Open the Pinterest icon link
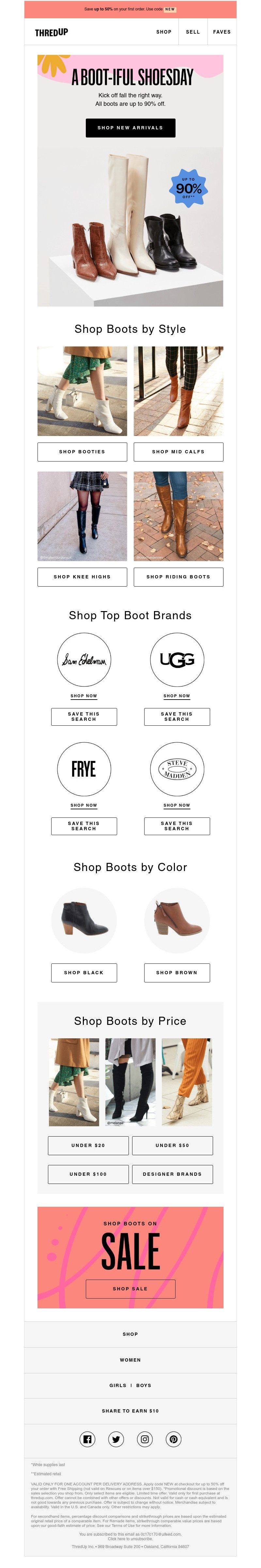The height and width of the screenshot is (1568, 261). pos(173,1440)
